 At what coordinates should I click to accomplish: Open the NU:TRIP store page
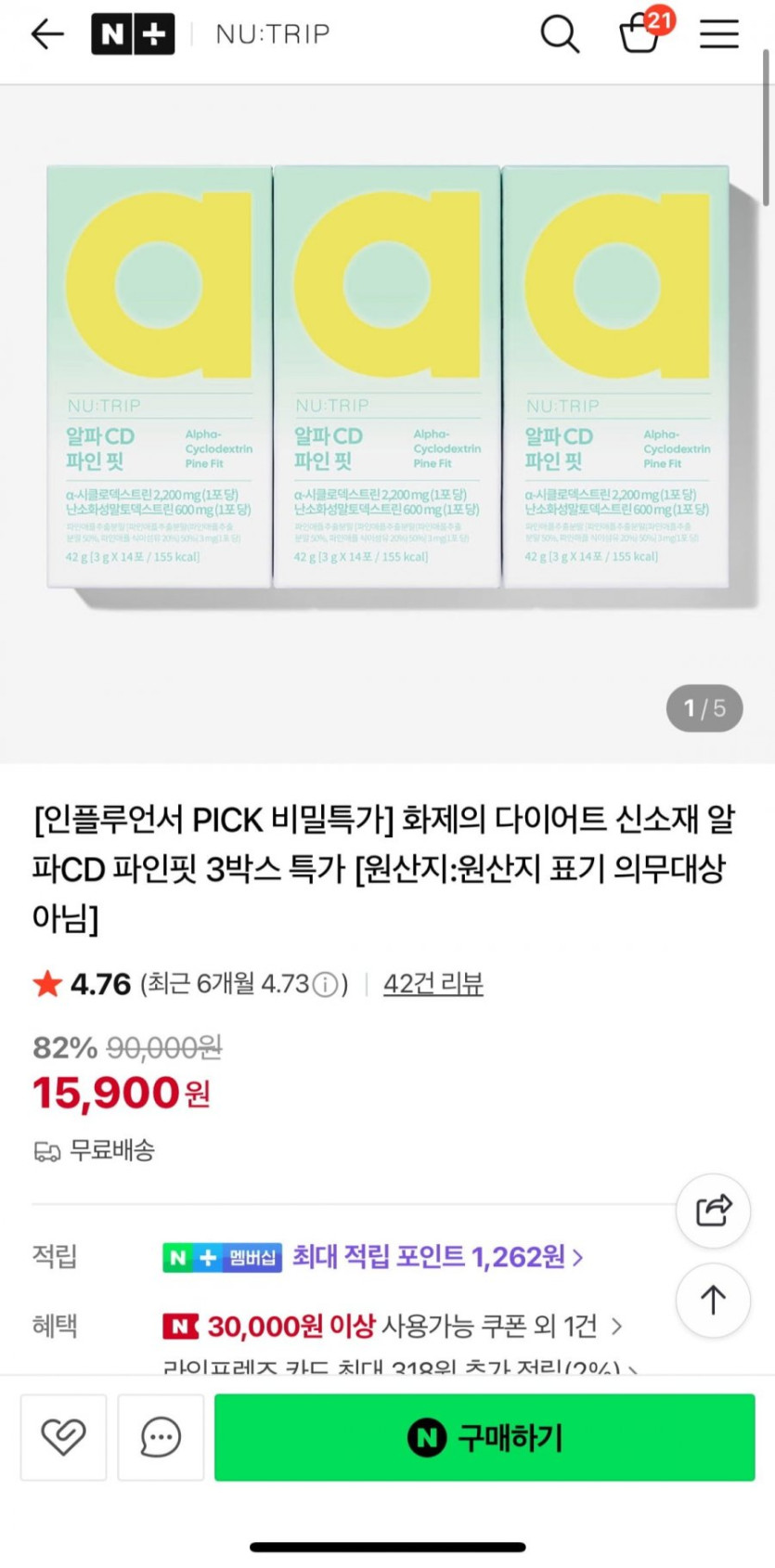(273, 34)
